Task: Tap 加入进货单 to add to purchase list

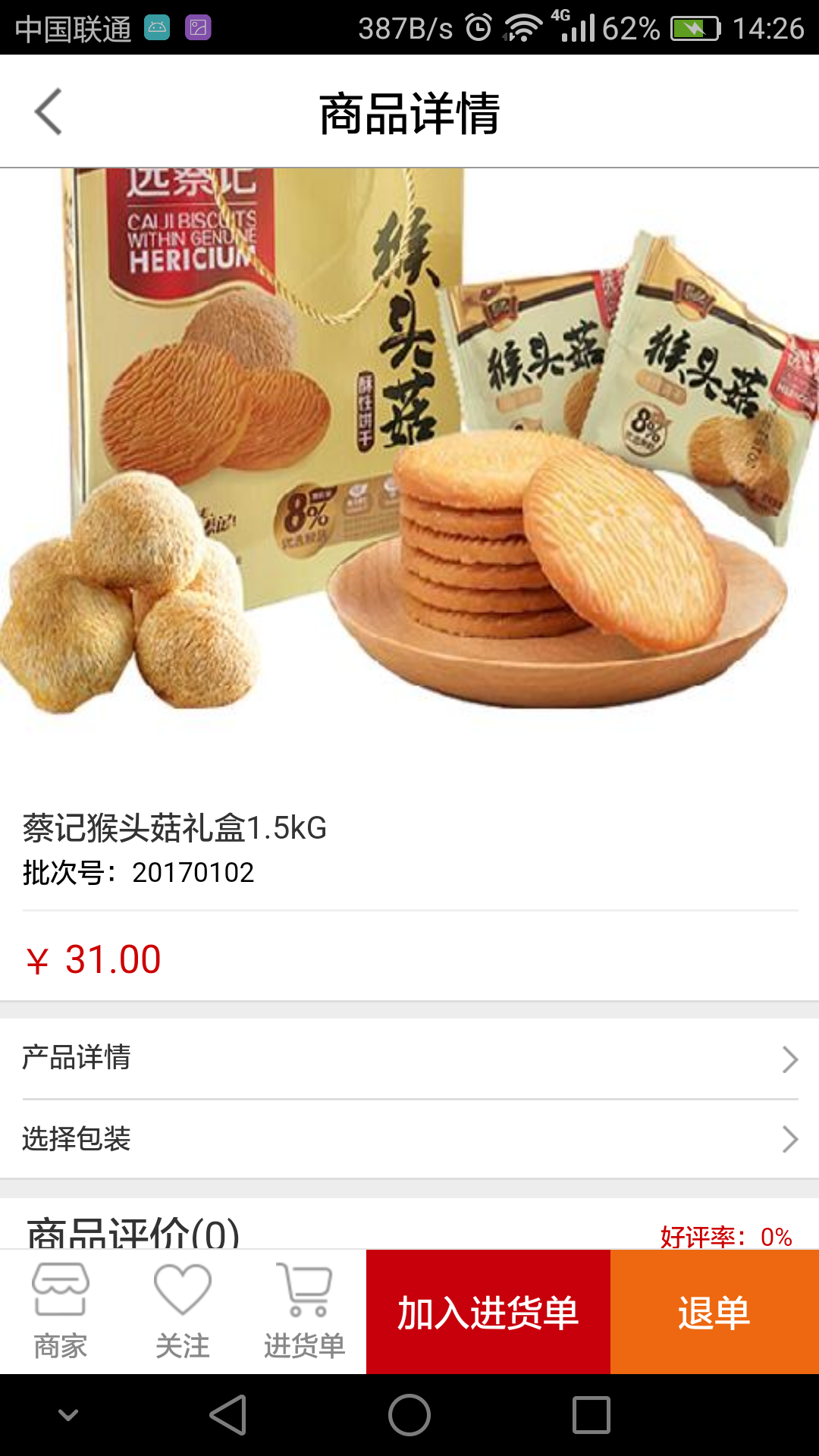Action: 488,1310
